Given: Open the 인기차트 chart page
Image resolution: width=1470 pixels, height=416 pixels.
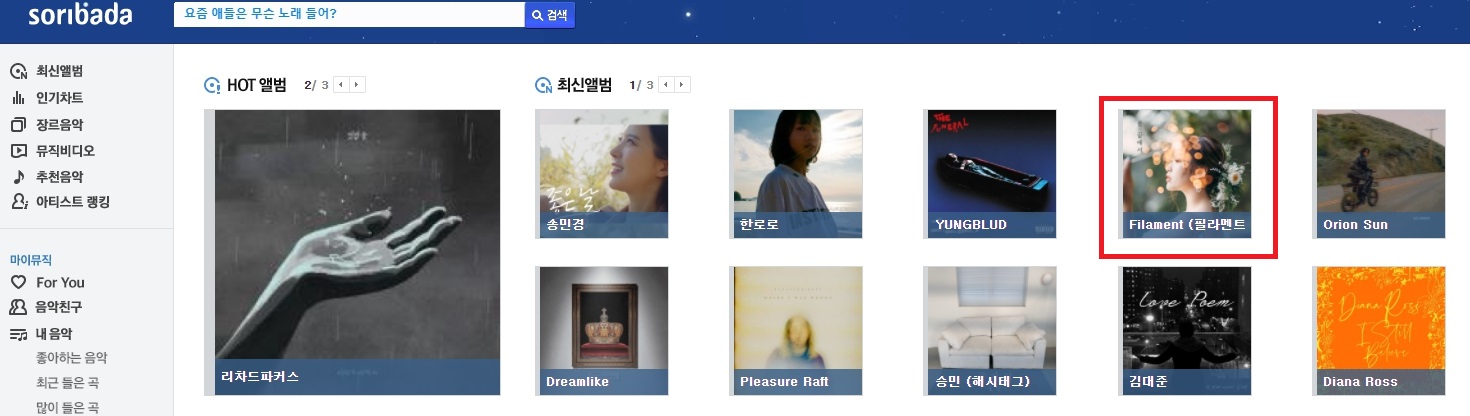Looking at the screenshot, I should pos(59,98).
